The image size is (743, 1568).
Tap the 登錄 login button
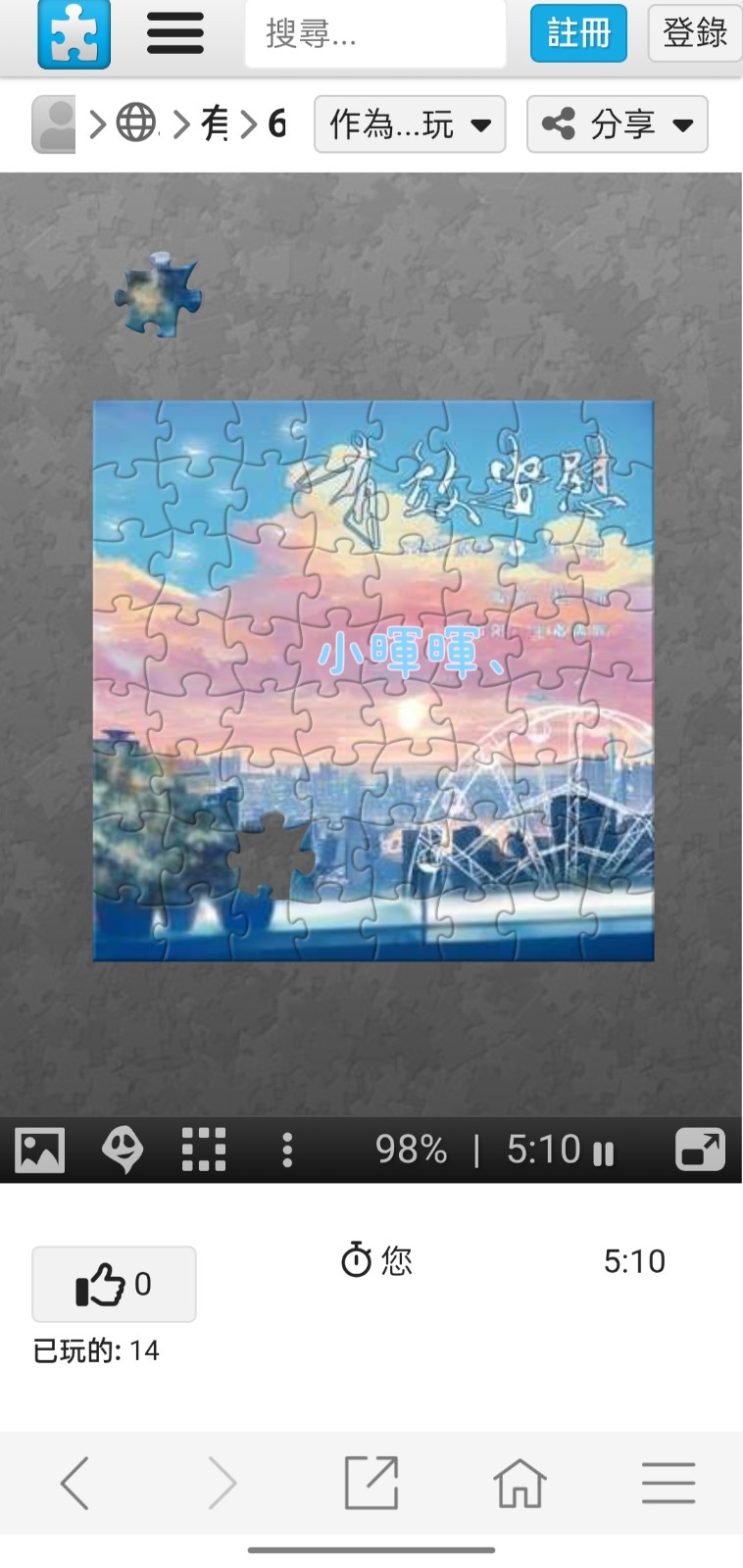click(x=694, y=34)
